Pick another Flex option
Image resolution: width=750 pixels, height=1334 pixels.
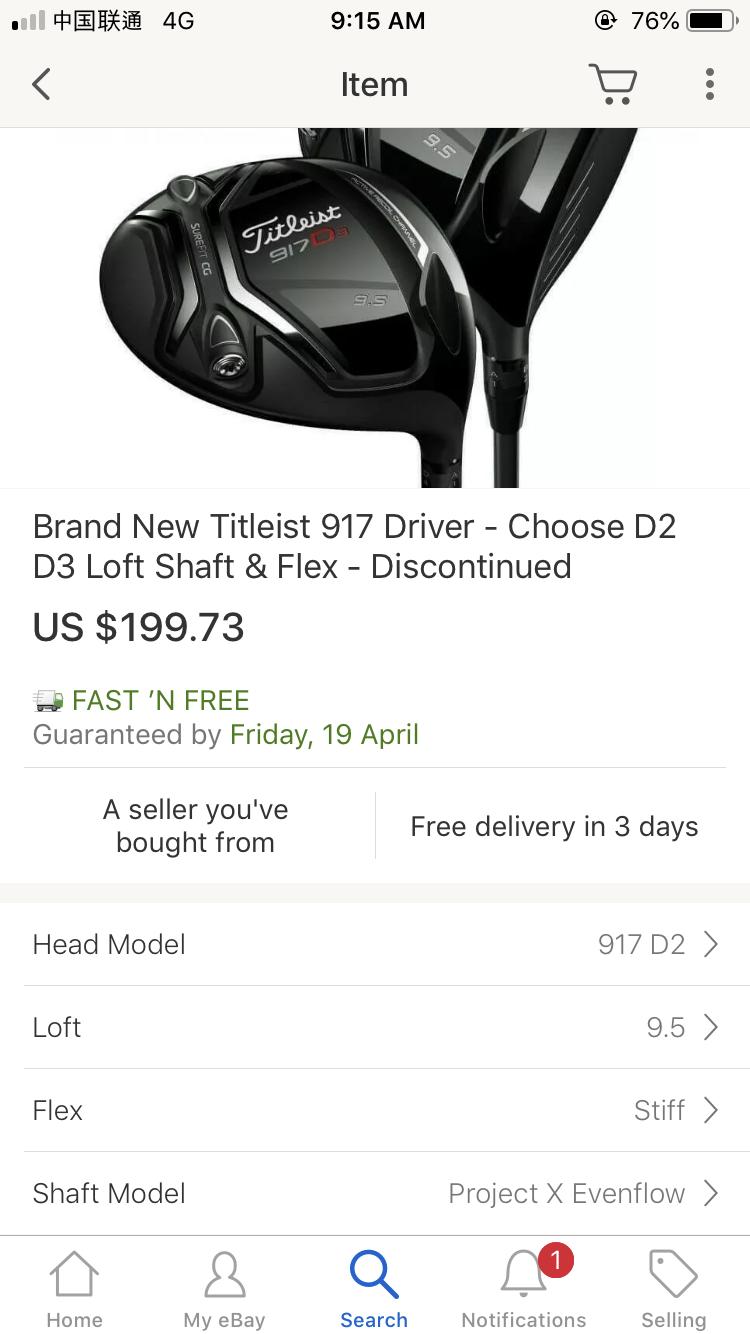pos(375,1110)
